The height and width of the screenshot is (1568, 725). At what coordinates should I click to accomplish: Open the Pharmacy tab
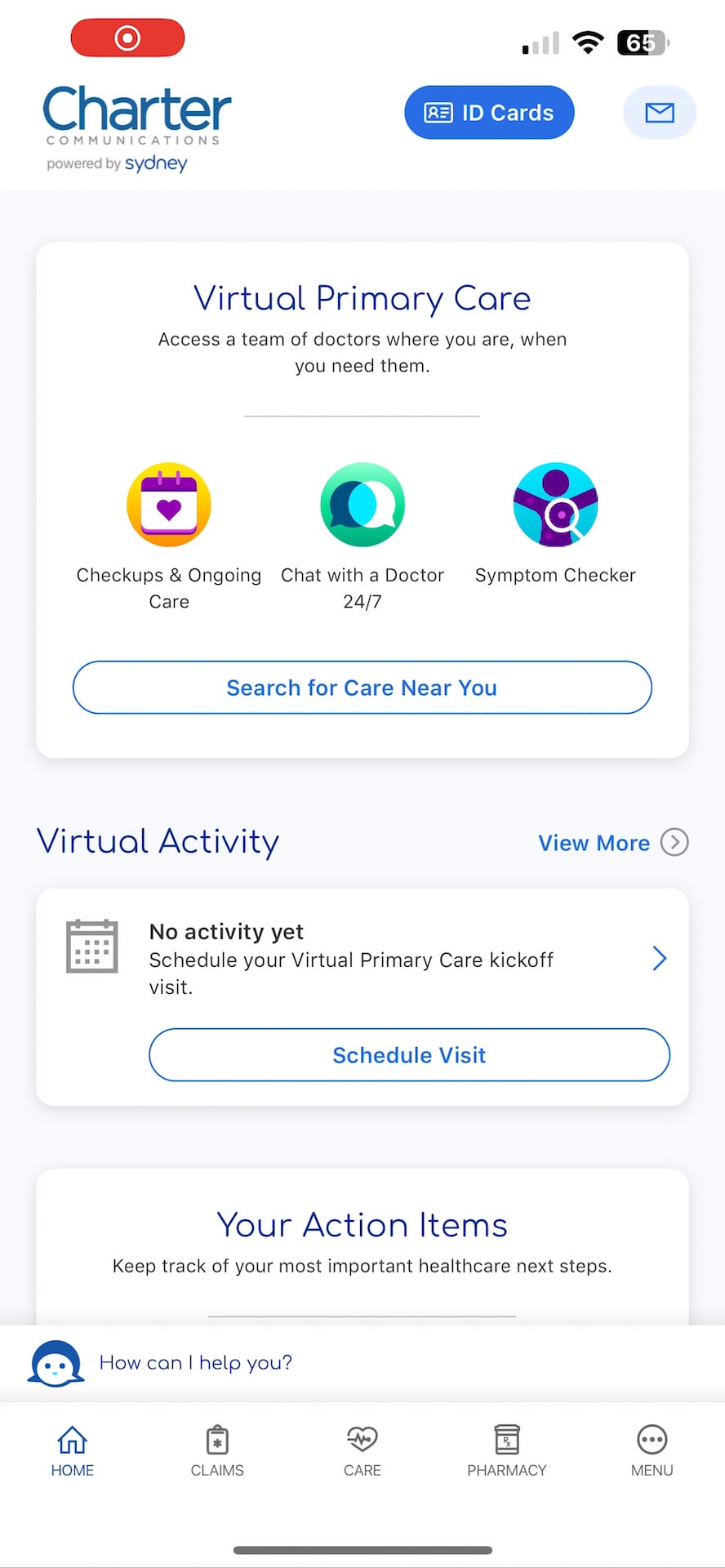click(x=507, y=1451)
